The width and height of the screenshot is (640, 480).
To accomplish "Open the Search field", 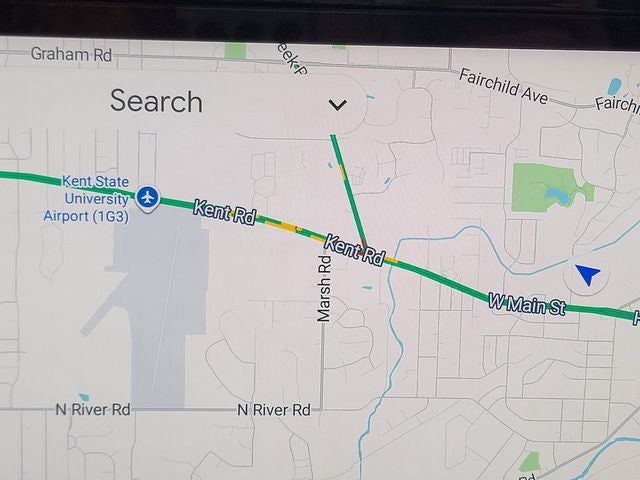I will [x=157, y=101].
